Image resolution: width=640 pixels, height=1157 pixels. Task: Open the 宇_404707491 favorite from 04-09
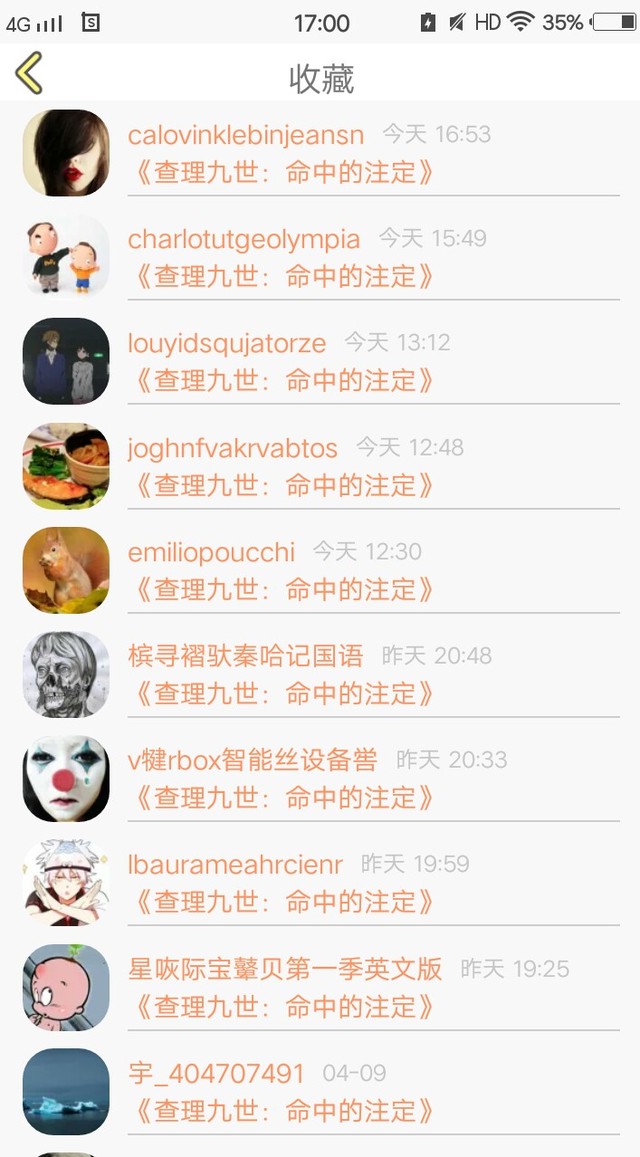(x=320, y=1091)
